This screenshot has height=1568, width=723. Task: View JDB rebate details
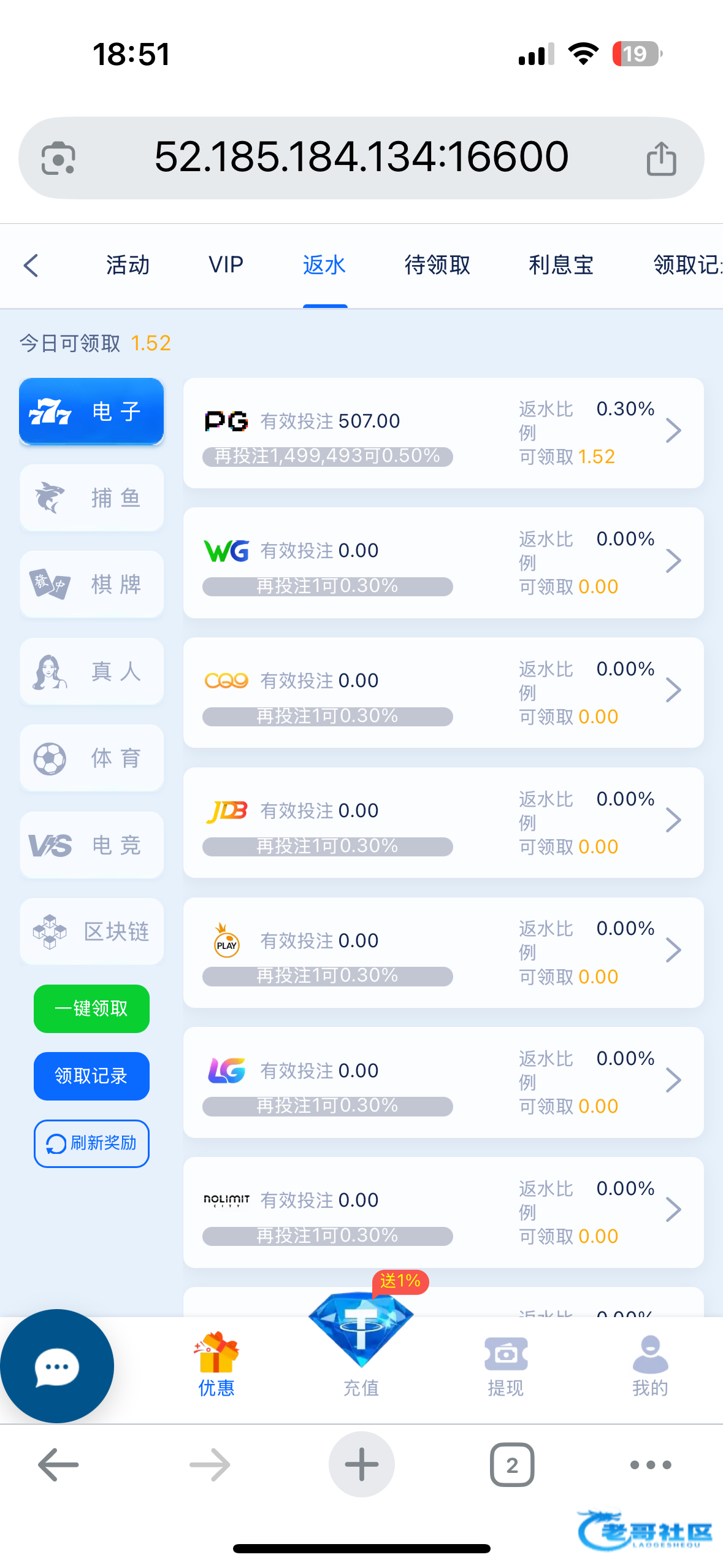point(443,822)
